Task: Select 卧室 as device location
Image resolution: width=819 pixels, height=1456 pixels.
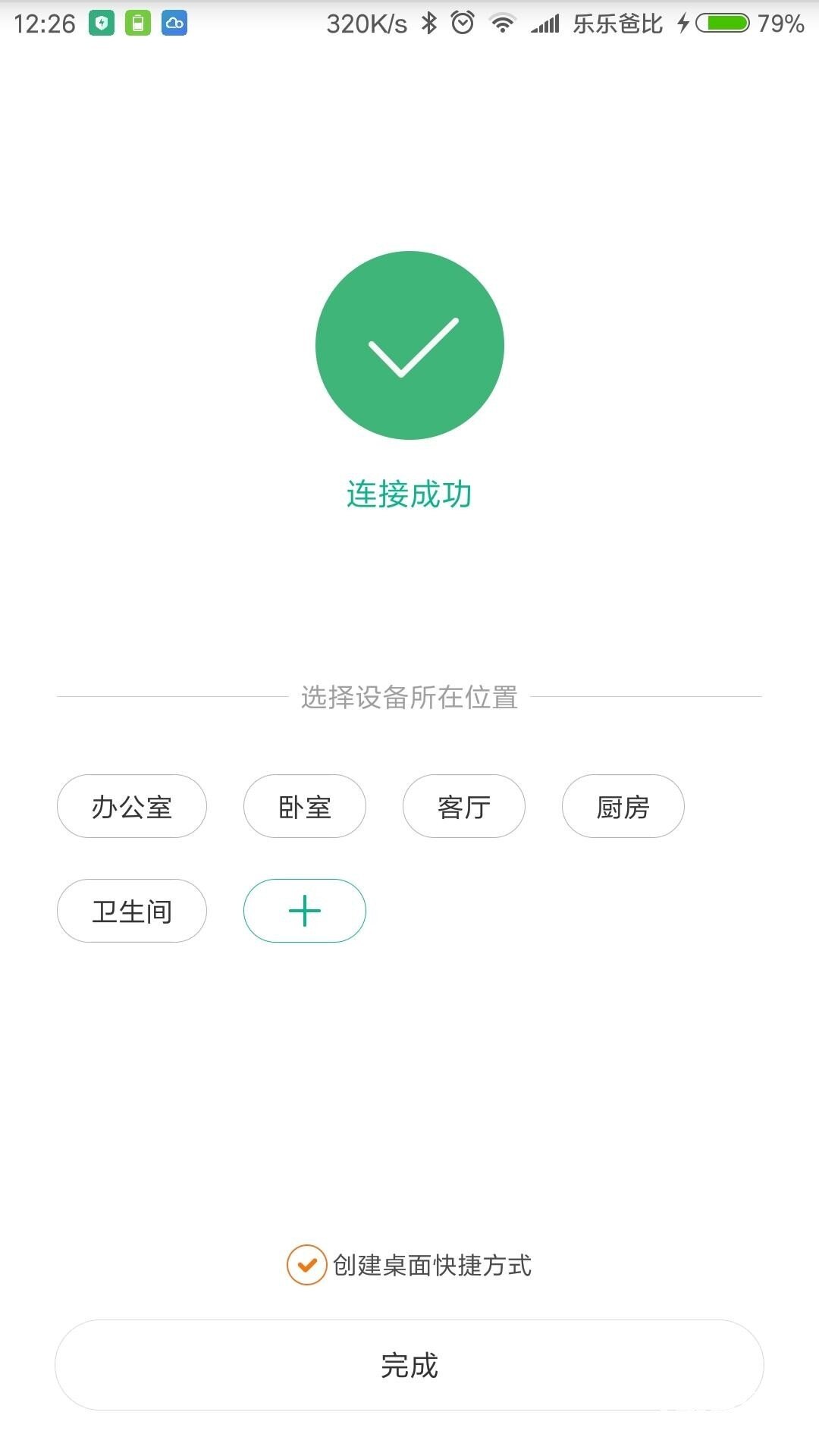Action: click(304, 807)
